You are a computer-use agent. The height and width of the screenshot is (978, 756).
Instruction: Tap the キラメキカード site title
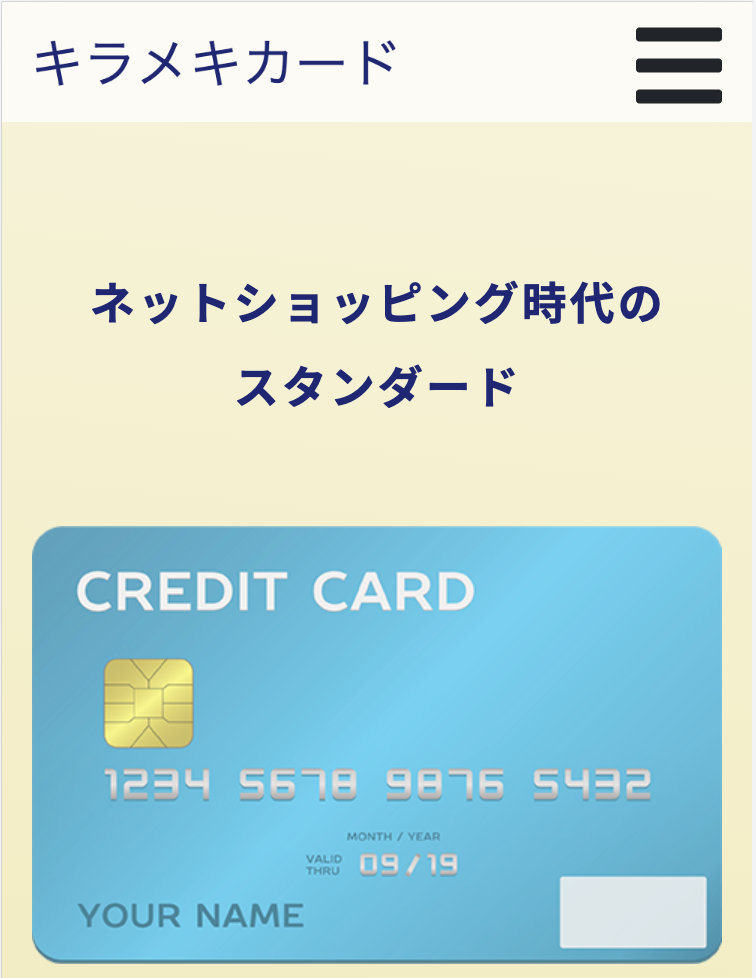pyautogui.click(x=216, y=63)
